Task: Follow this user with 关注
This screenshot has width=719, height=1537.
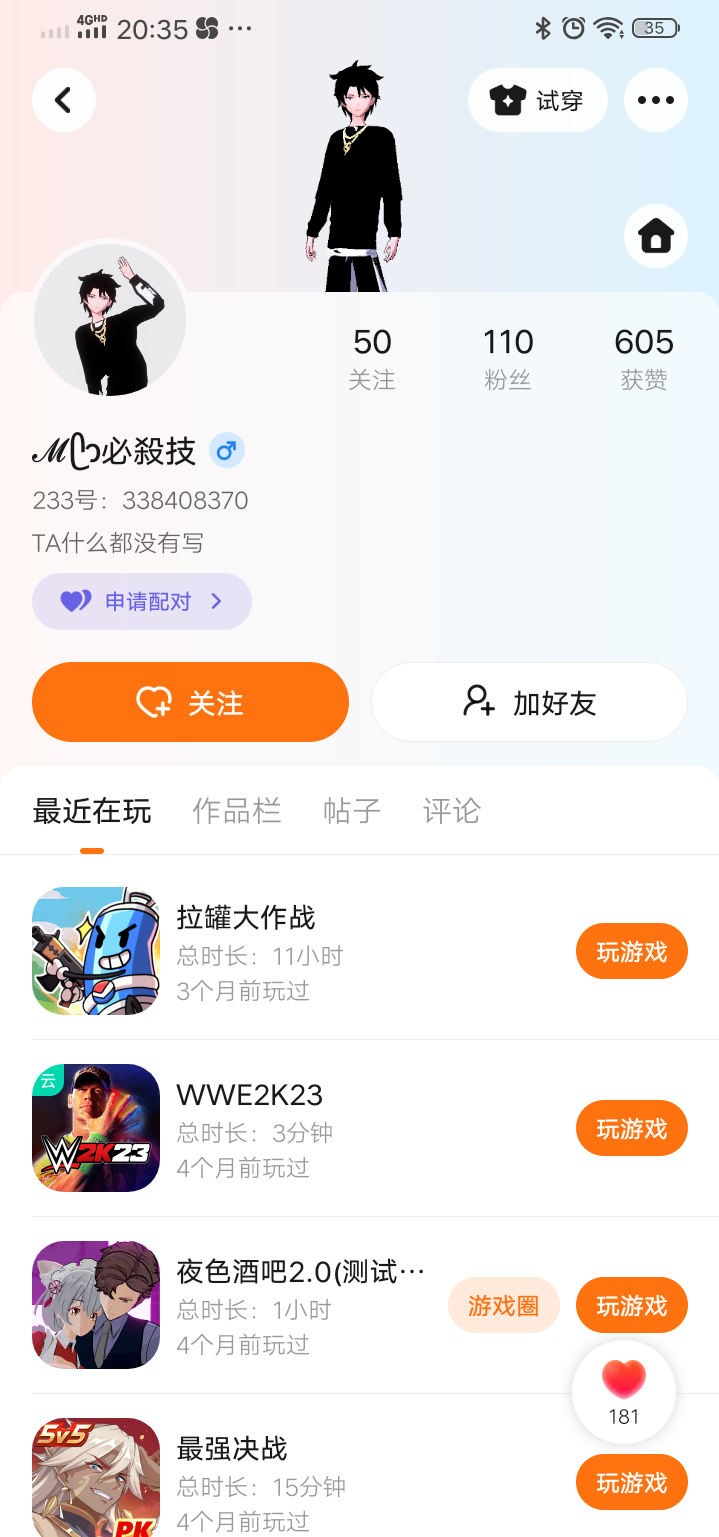Action: [190, 702]
